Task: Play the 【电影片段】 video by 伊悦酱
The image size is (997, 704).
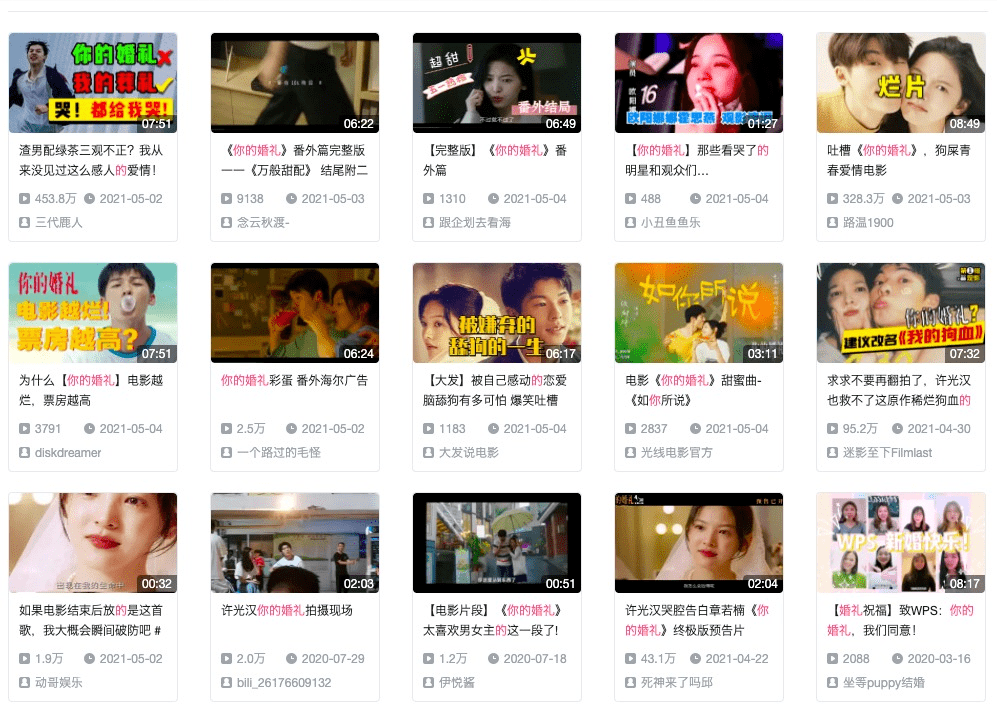Action: 497,543
